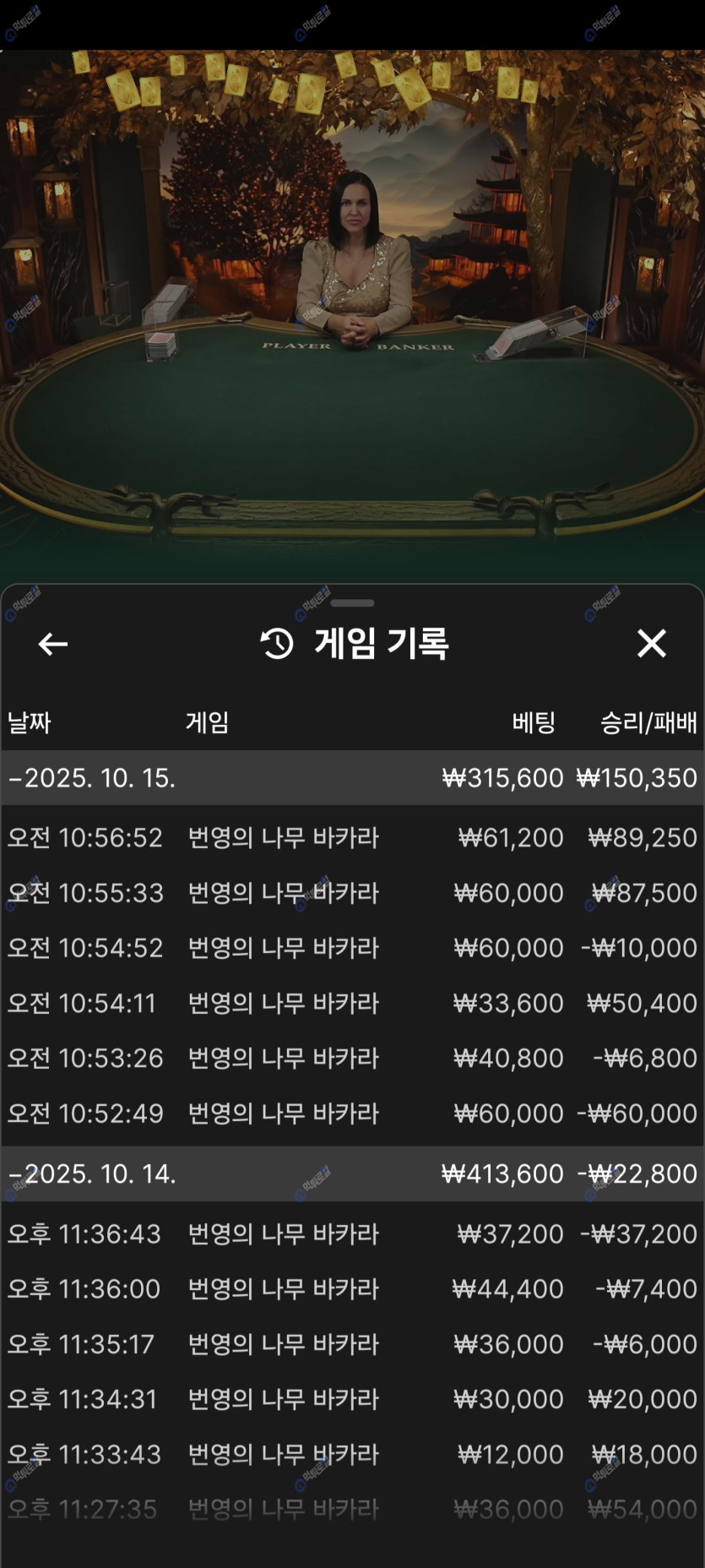705x1568 pixels.
Task: Close the 게임 기록 panel
Action: coord(651,644)
